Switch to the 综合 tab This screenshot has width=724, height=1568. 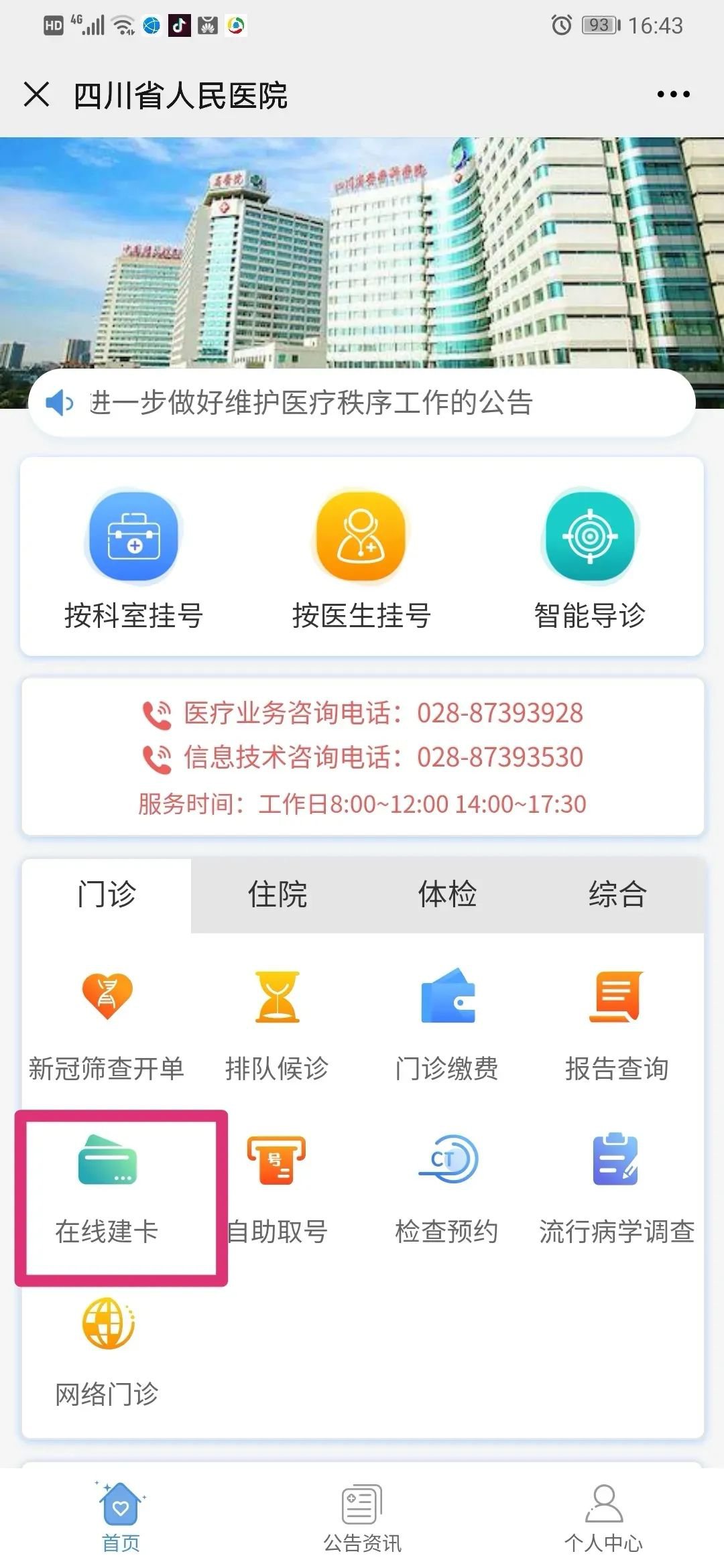[x=617, y=895]
